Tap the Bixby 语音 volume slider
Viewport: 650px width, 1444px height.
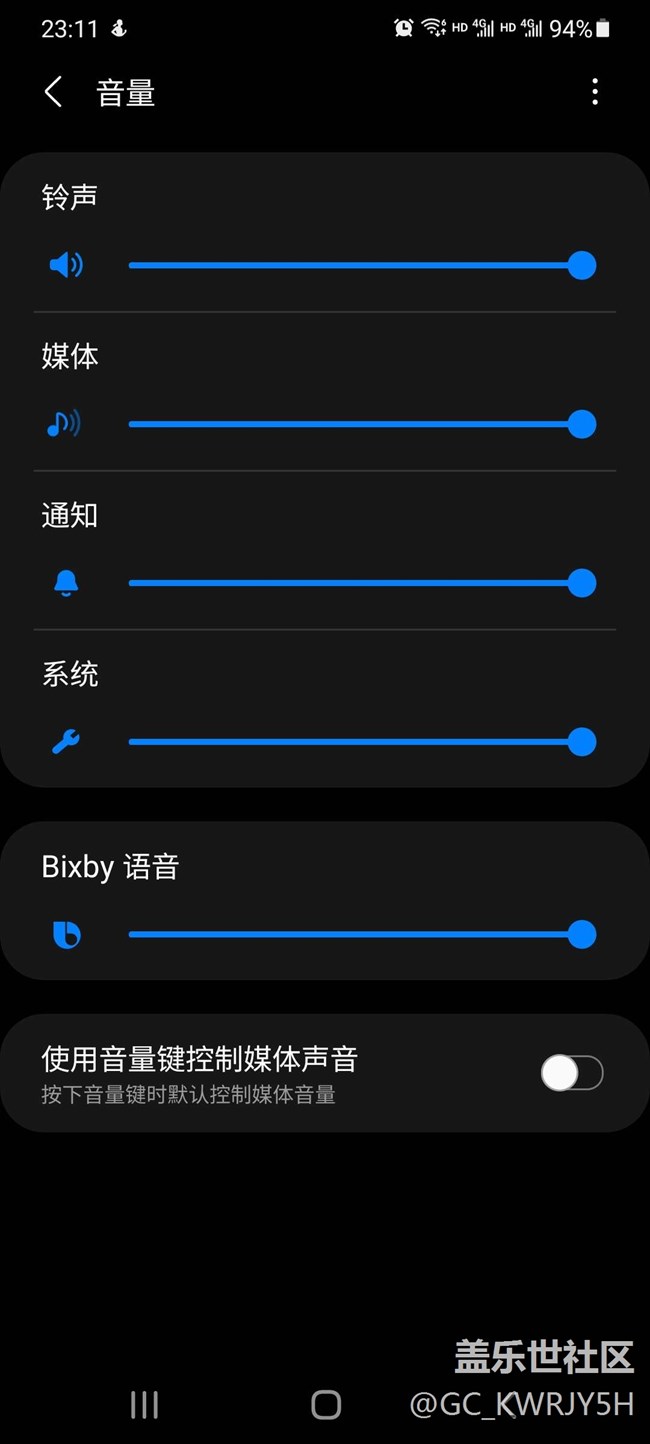(355, 935)
